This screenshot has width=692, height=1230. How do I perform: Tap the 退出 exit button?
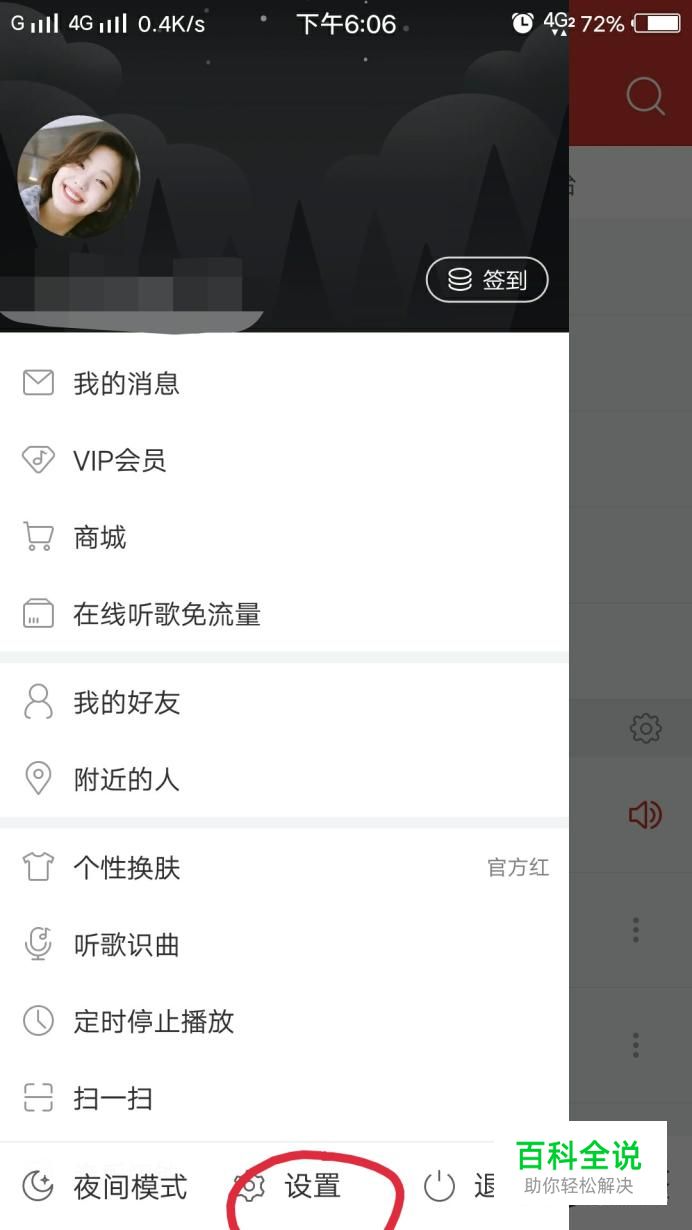tap(460, 1187)
